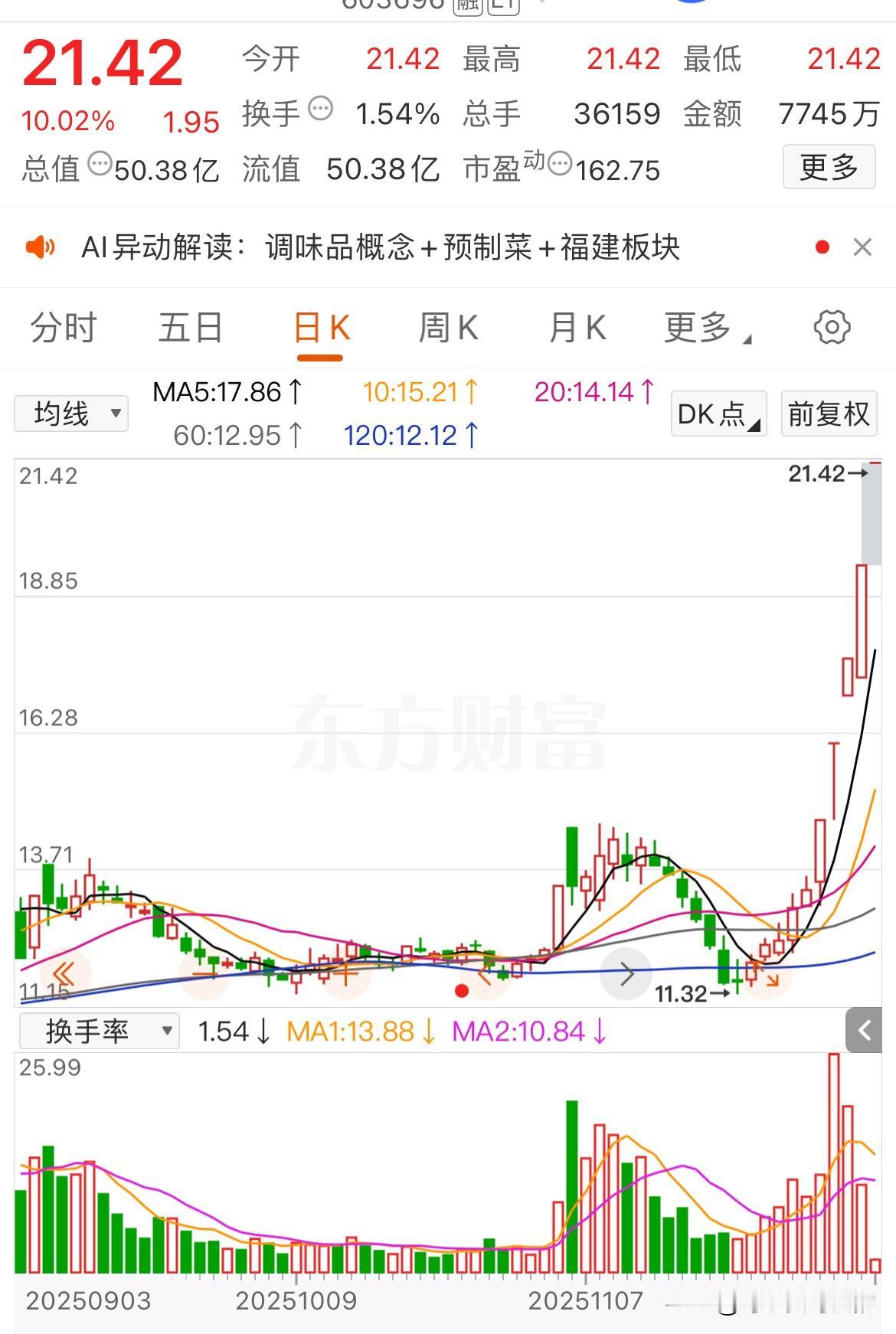Toggle 前复权 price adjustment mode
Image resolution: width=896 pixels, height=1334 pixels.
point(828,414)
